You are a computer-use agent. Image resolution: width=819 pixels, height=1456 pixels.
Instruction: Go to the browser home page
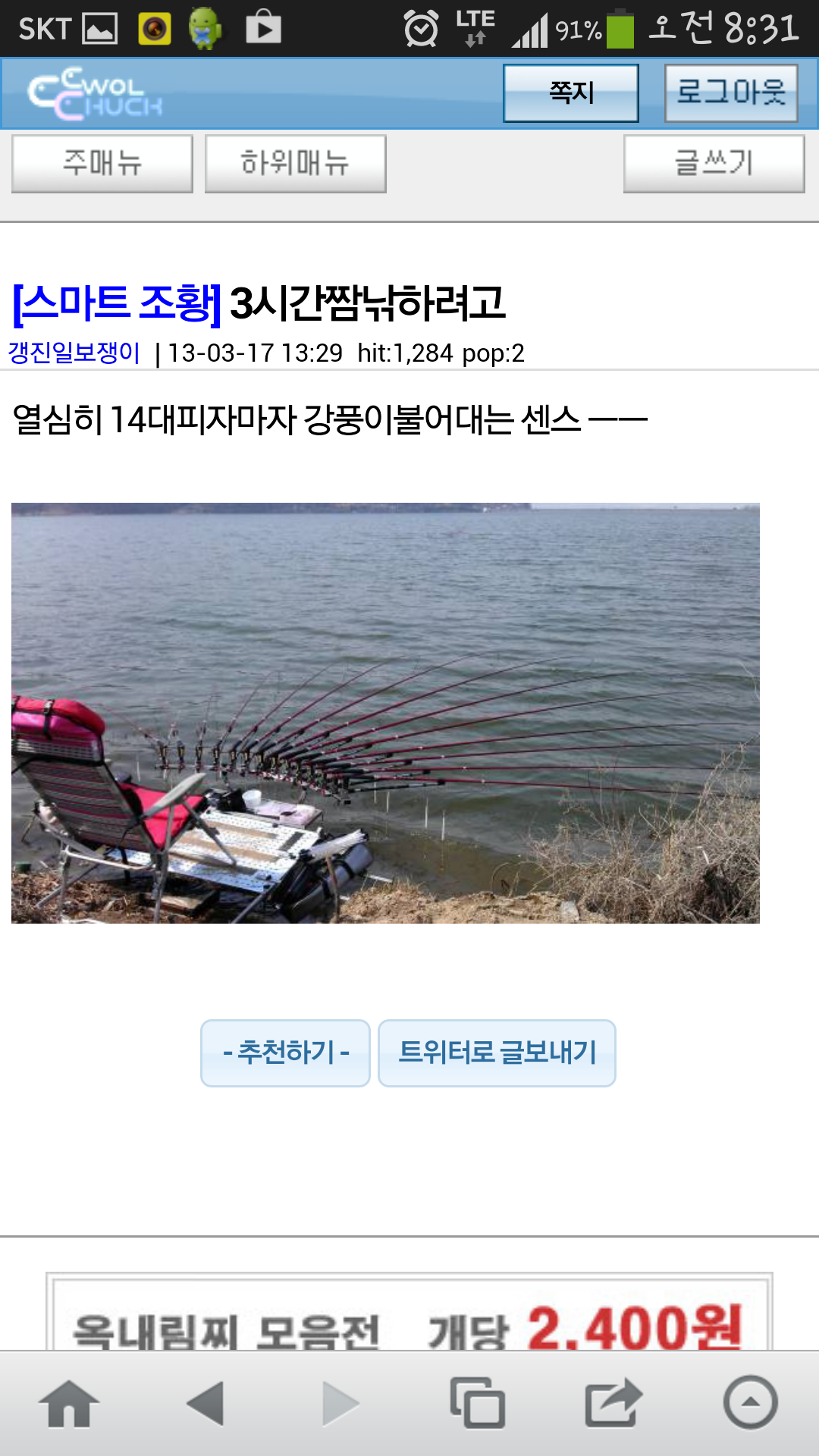(69, 1404)
